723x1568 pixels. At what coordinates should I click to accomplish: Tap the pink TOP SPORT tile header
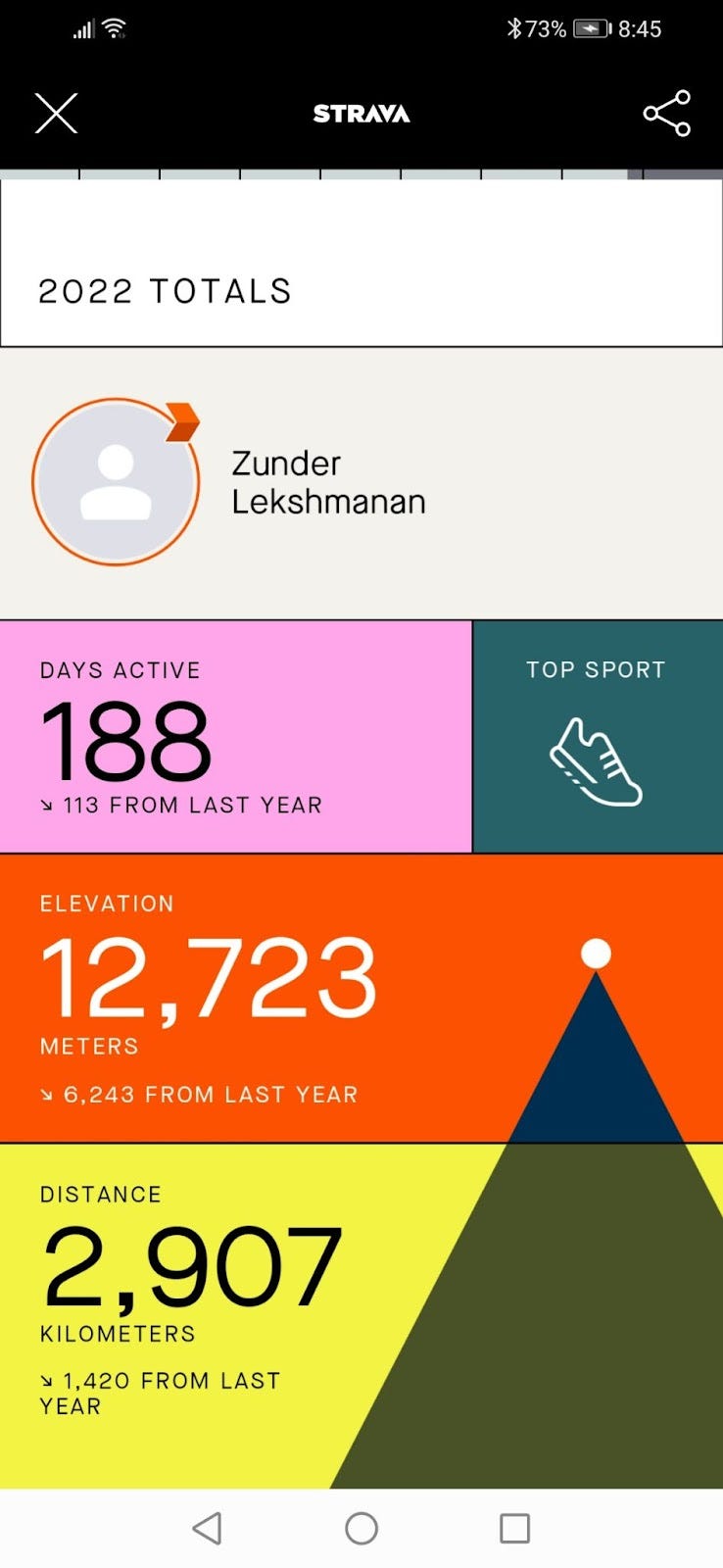pyautogui.click(x=595, y=669)
